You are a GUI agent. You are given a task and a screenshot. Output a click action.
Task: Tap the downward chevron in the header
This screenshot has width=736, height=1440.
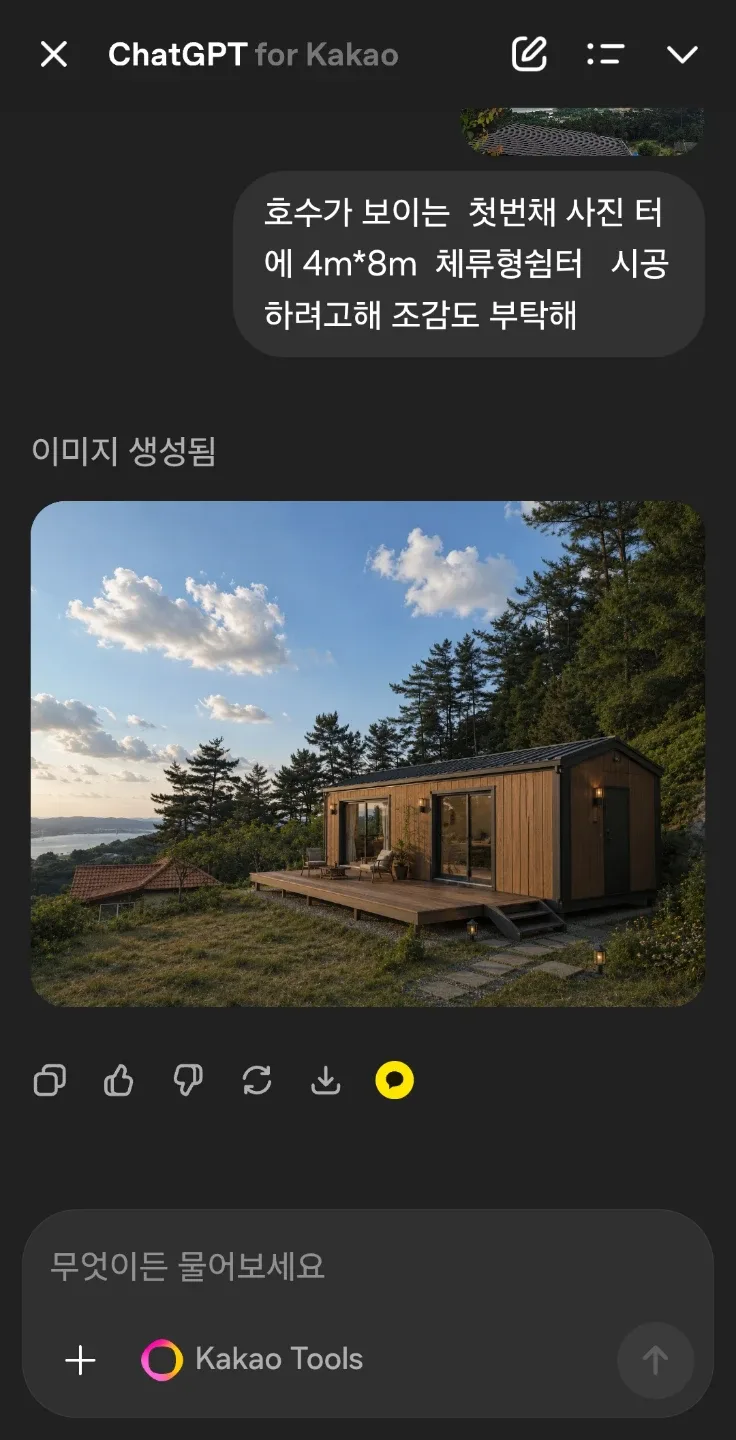683,54
